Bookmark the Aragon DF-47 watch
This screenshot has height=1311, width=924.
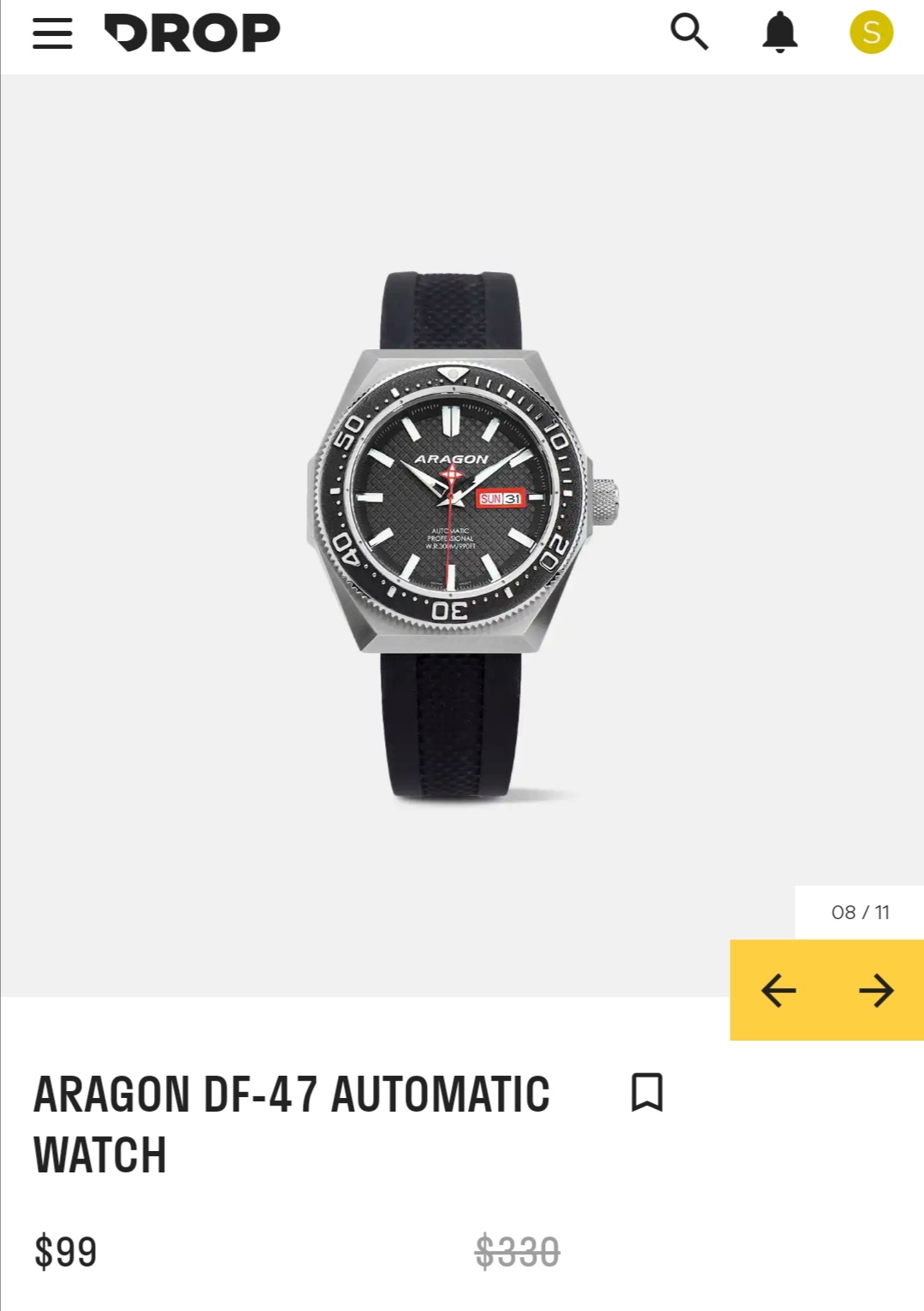(647, 1093)
